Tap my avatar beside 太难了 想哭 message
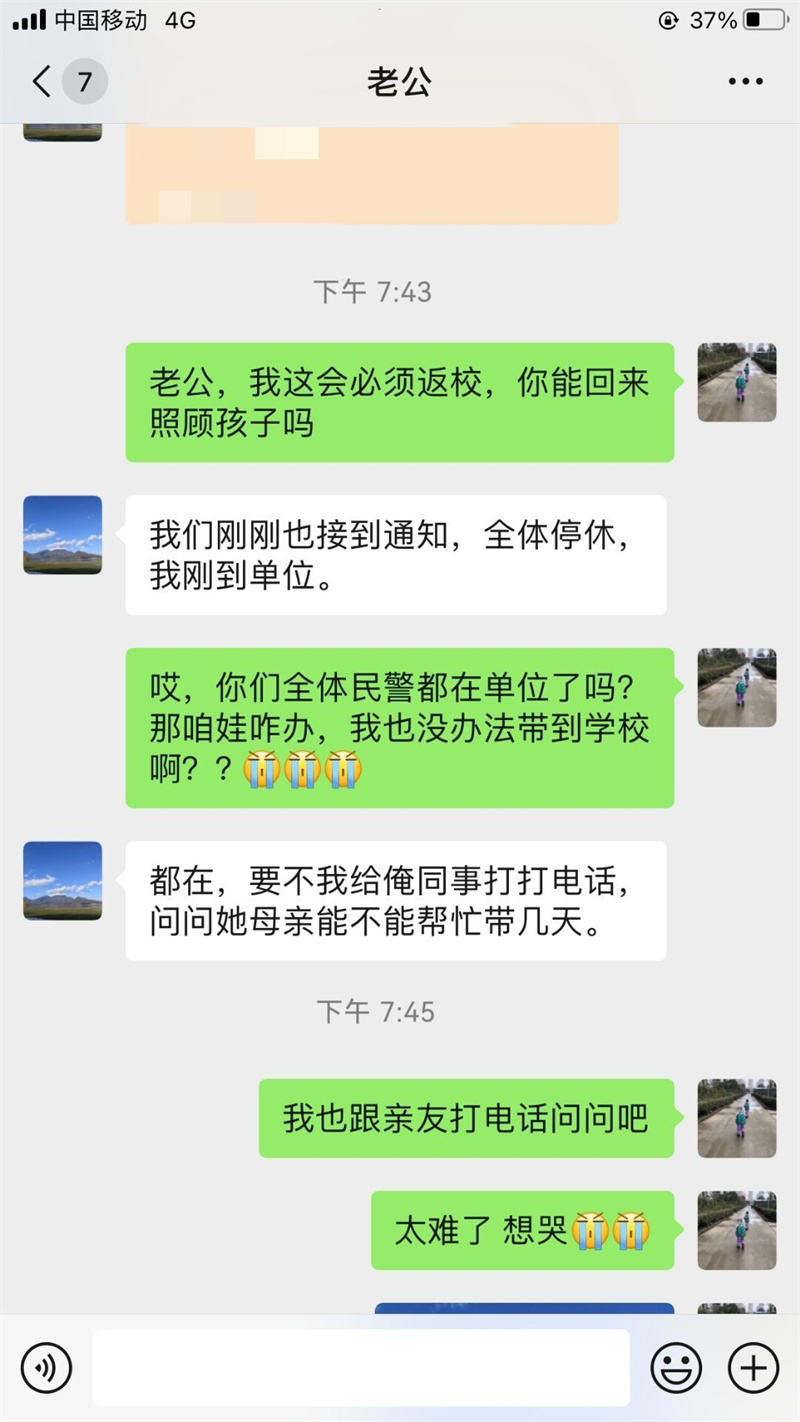Viewport: 800px width, 1422px height. (736, 1230)
